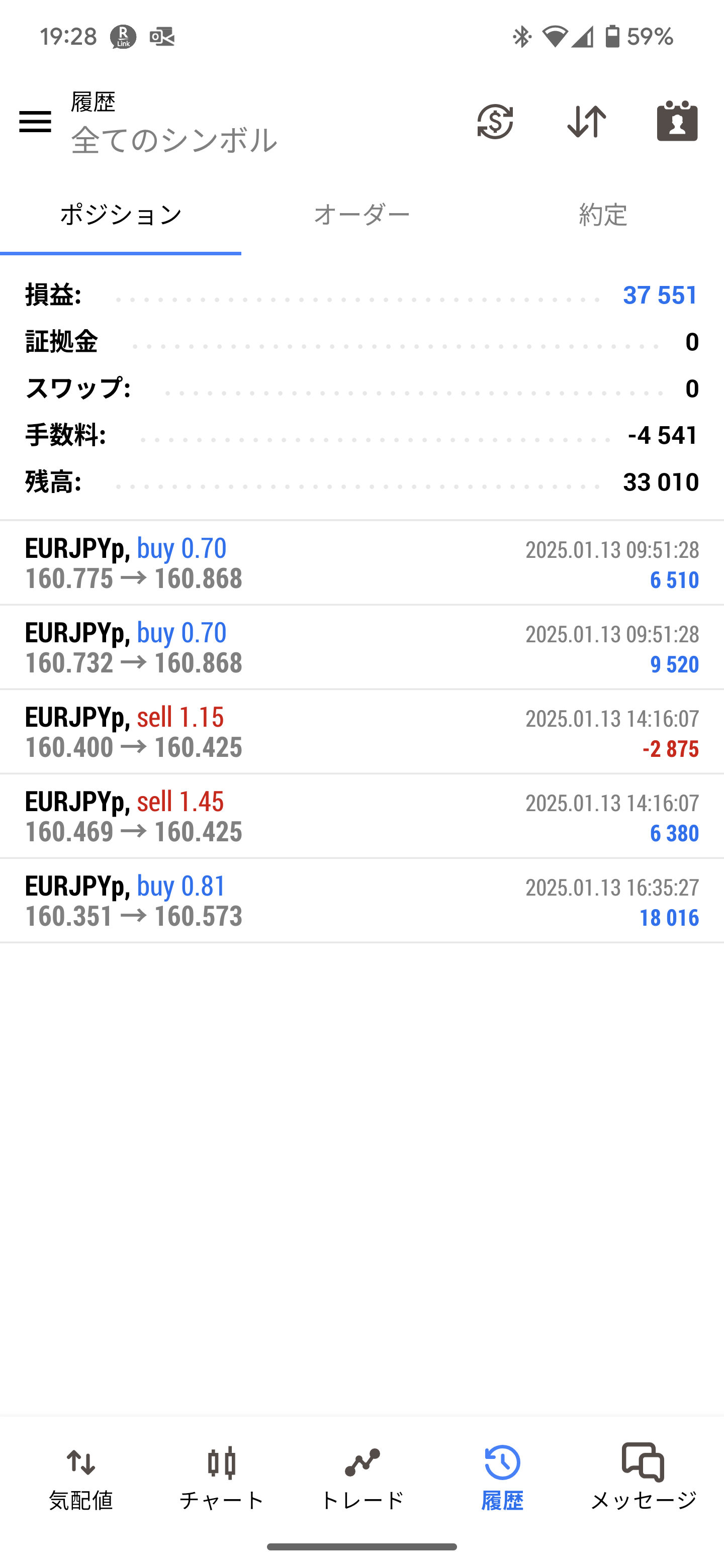Expand the EURJPYp sell 1.15 position
This screenshot has width=724, height=1568.
click(x=361, y=732)
